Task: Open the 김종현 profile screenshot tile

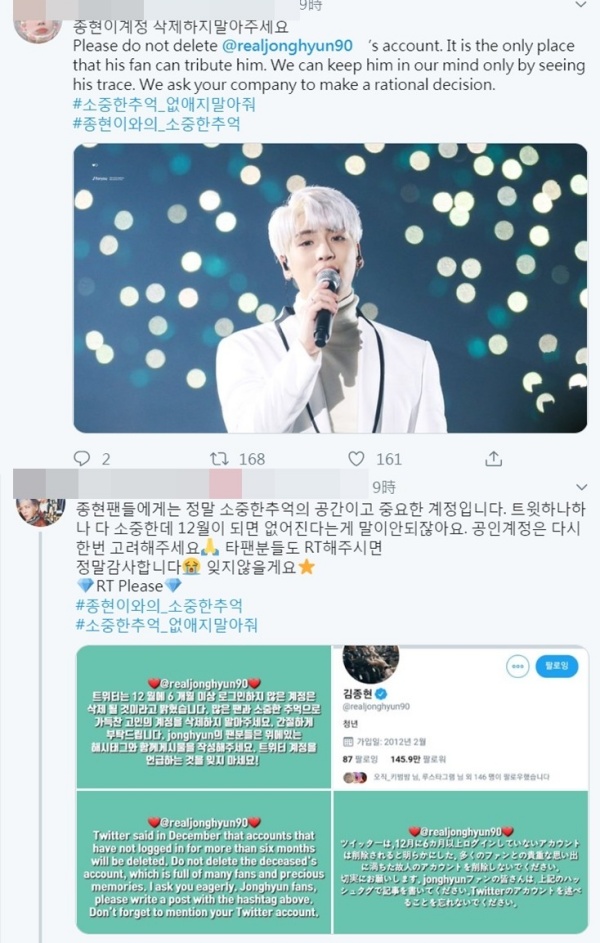Action: 460,716
